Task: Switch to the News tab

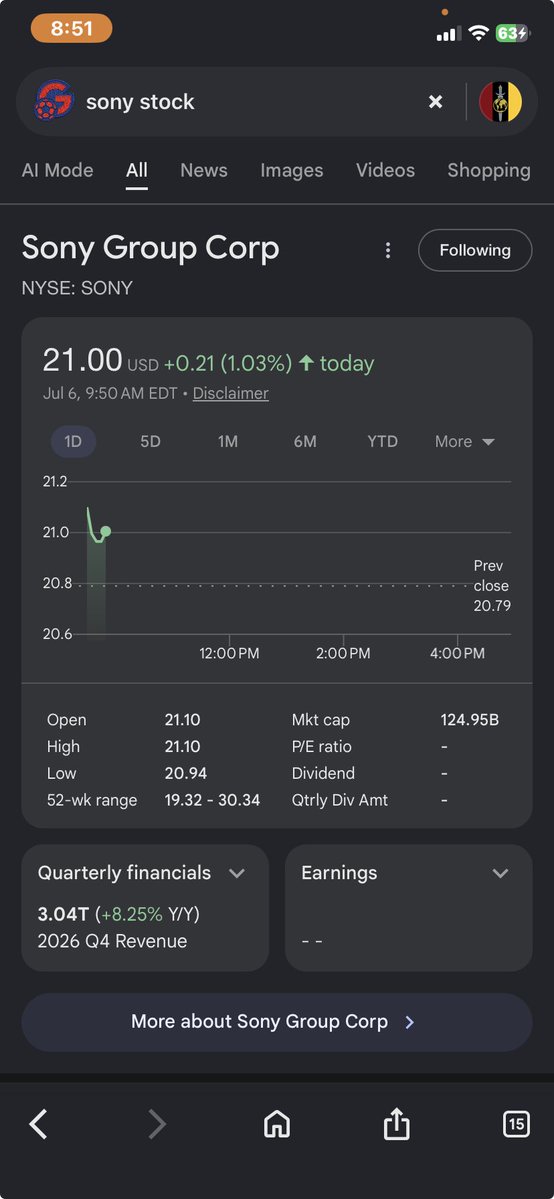Action: [204, 171]
